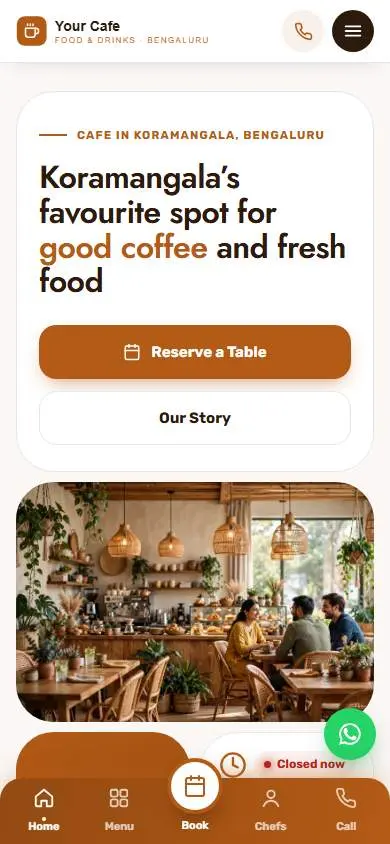Start a WhatsApp chat
Screen dimensions: 390x844
tap(350, 734)
